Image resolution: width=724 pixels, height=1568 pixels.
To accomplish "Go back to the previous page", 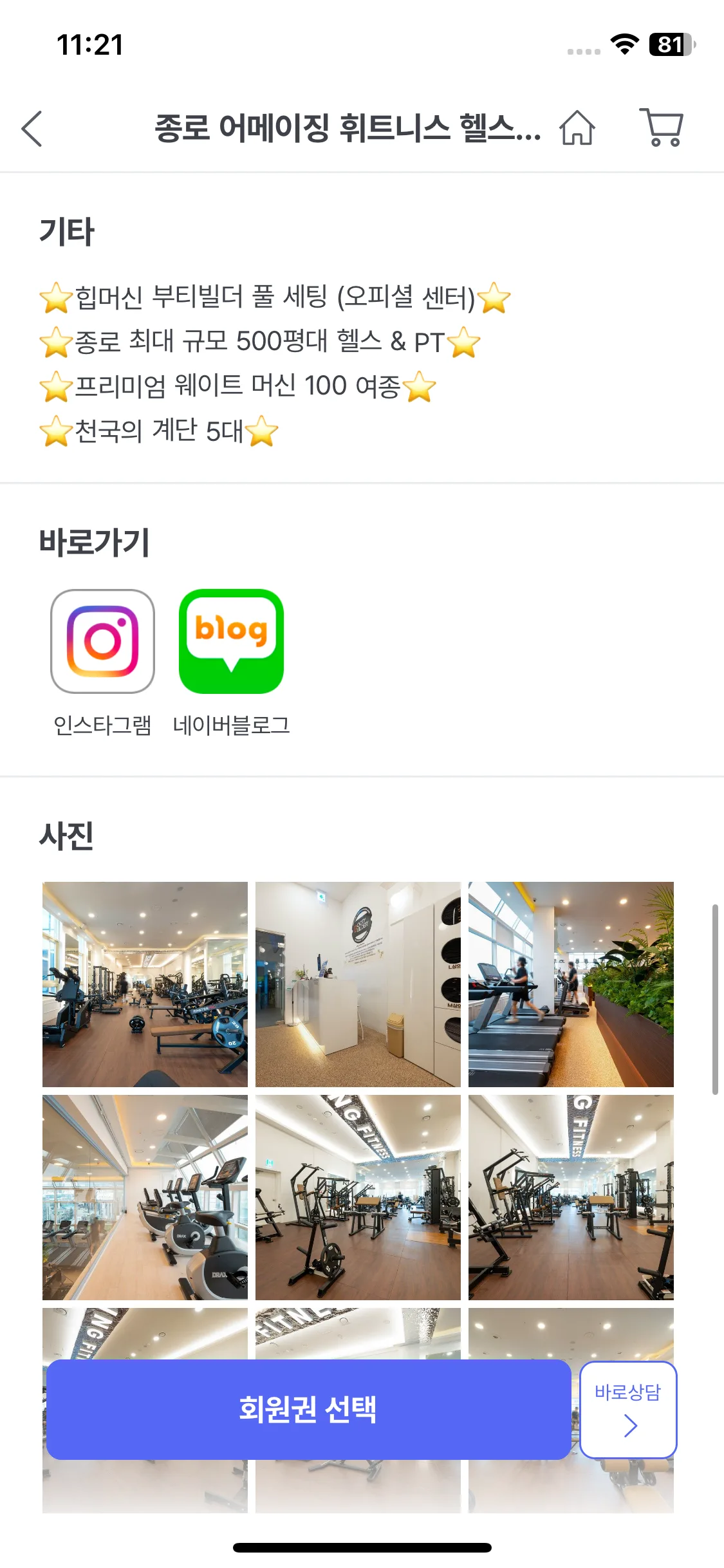I will click(32, 129).
